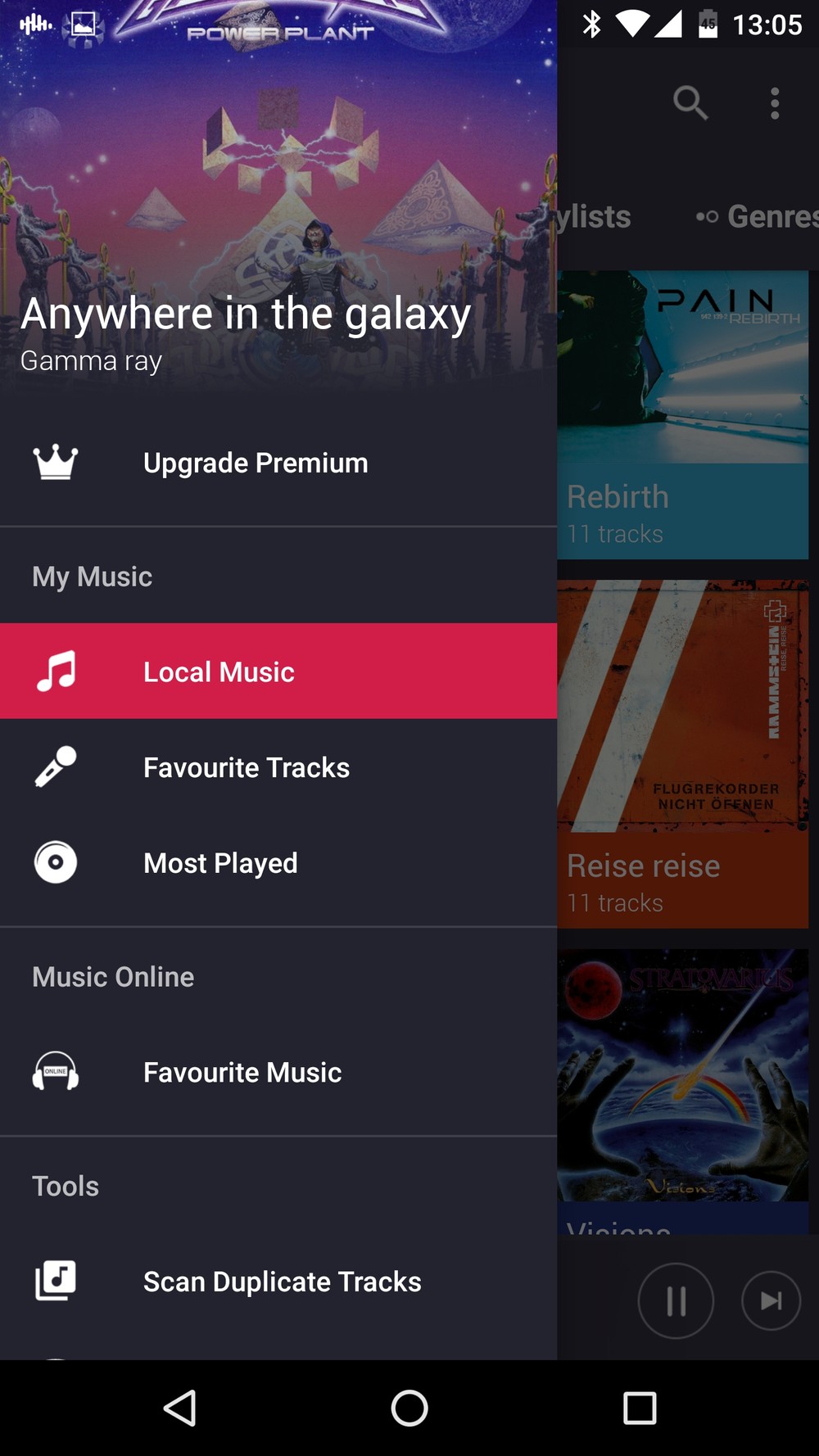Go back with system back button
Image resolution: width=819 pixels, height=1456 pixels.
coord(180,1409)
